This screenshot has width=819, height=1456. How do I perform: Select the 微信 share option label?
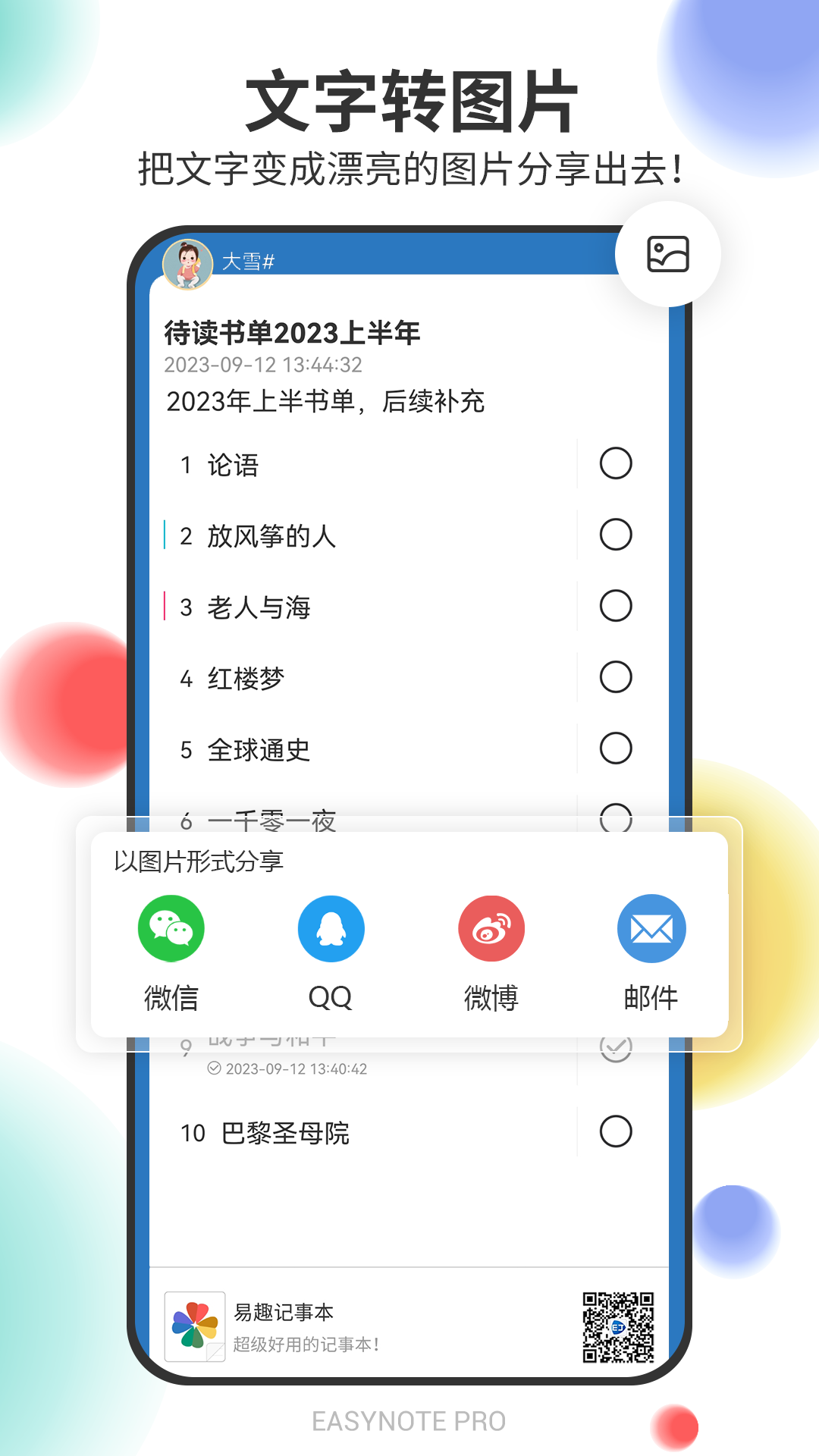(171, 997)
